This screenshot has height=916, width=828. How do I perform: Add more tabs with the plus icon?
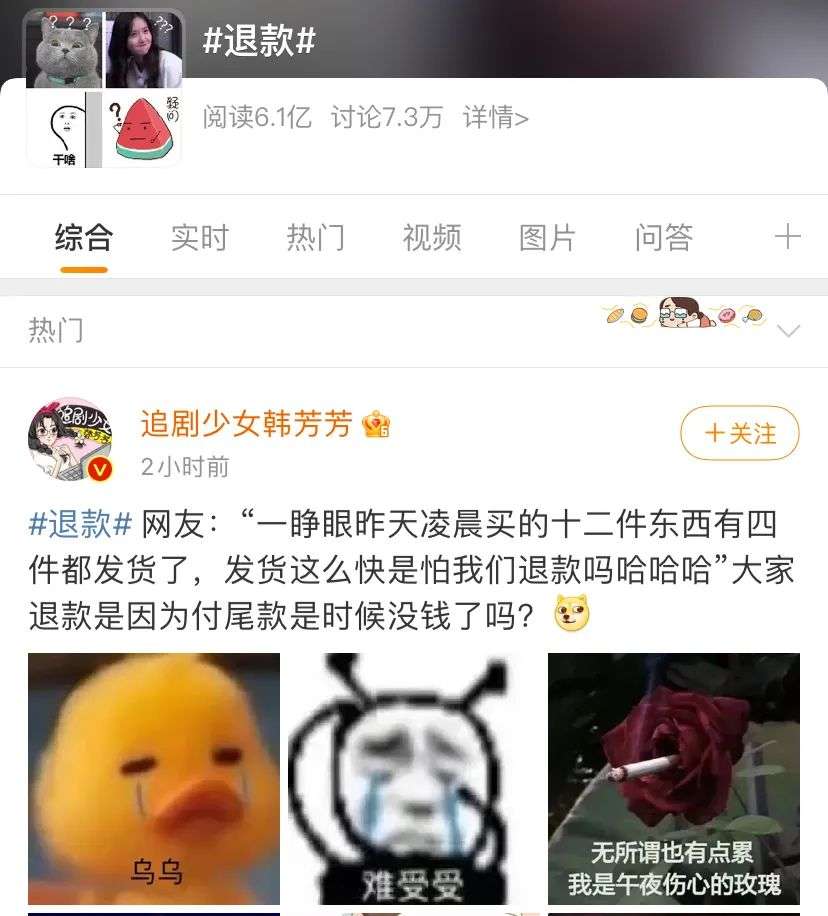pos(788,237)
